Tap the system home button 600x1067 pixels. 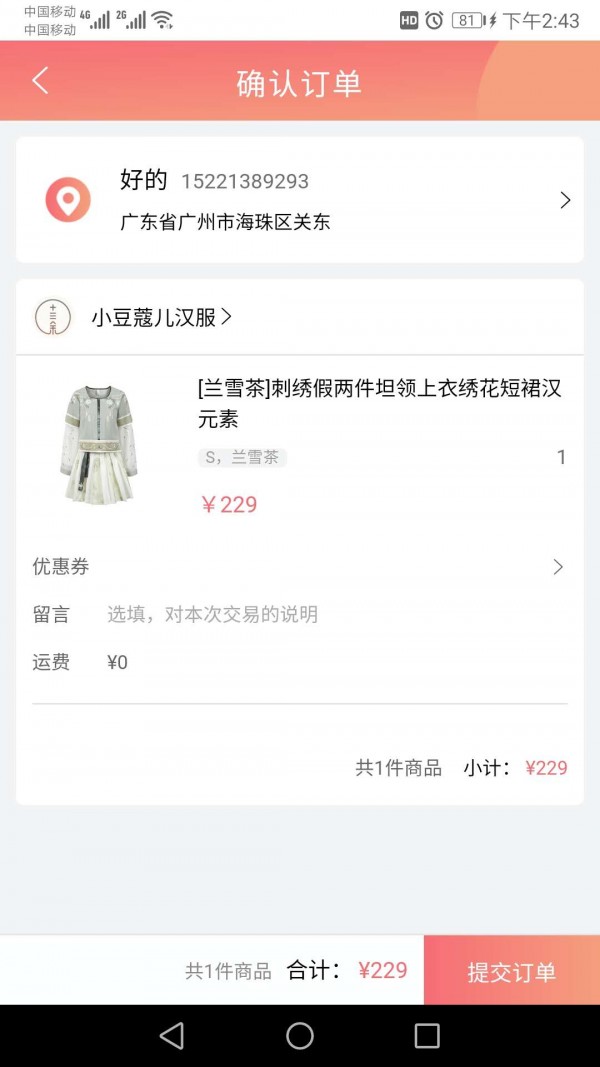pos(300,1036)
